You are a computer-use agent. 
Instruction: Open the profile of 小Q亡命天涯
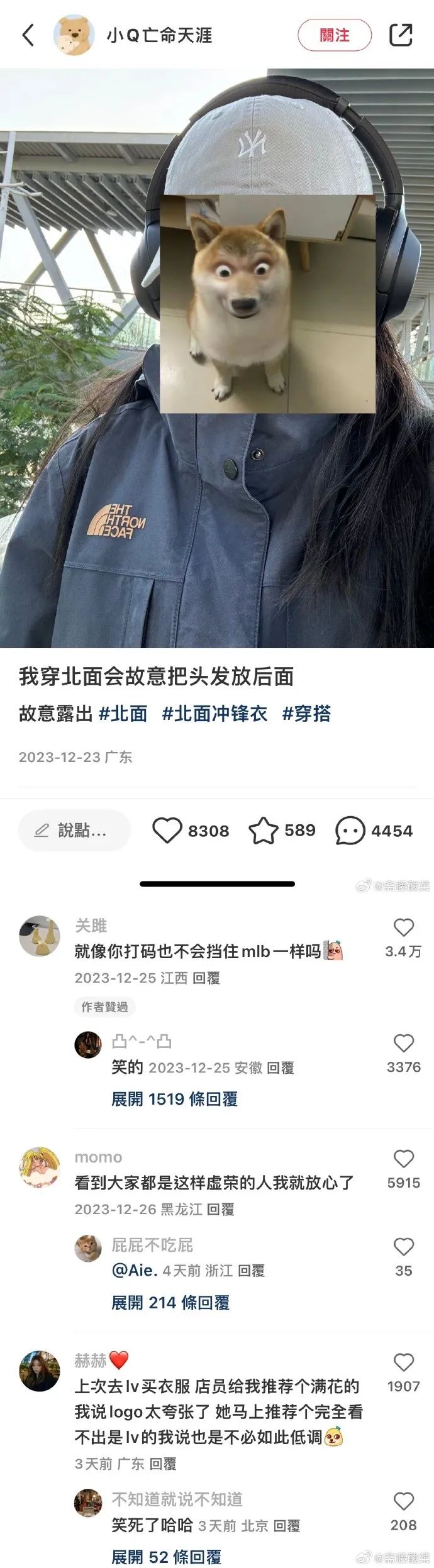click(159, 35)
